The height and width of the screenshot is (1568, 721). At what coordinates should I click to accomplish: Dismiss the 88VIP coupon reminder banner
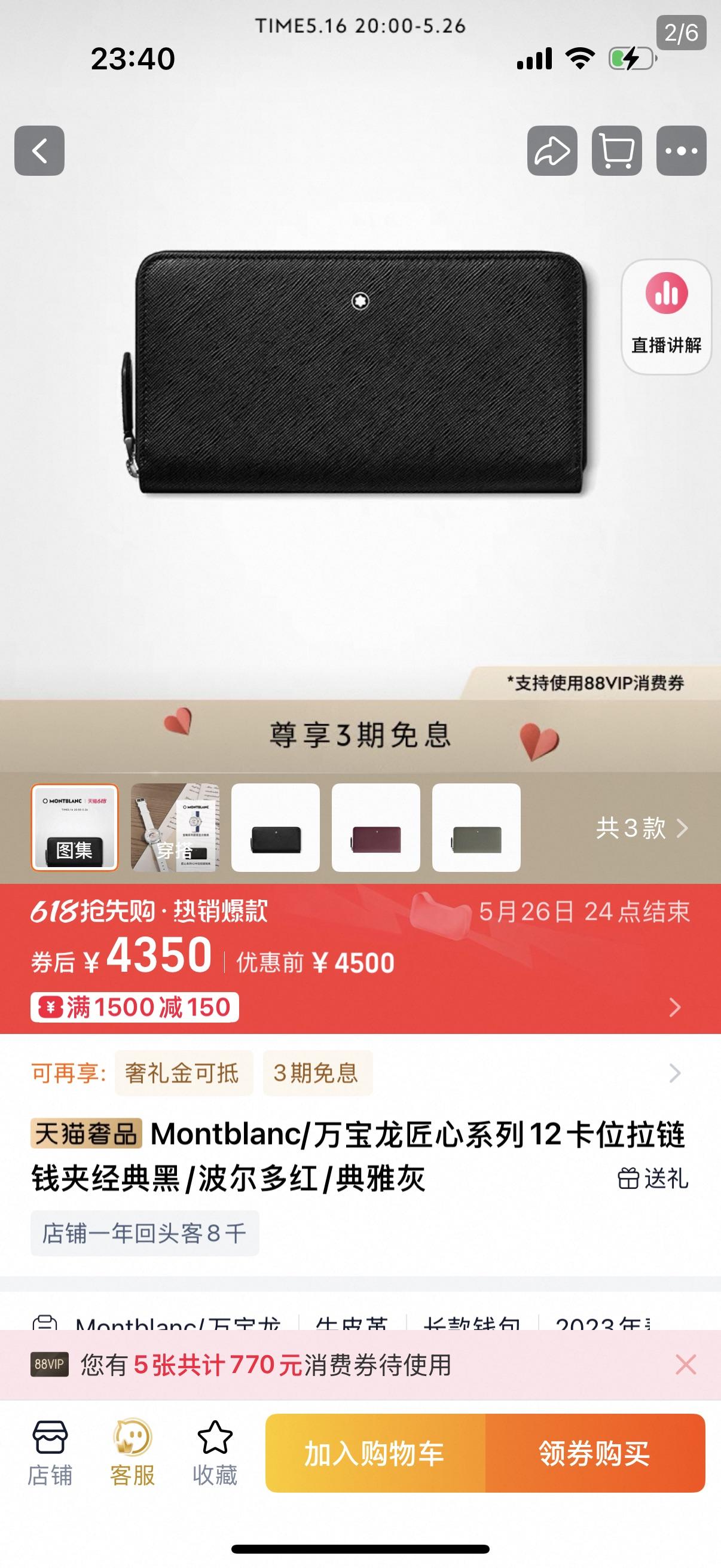pos(686,1365)
